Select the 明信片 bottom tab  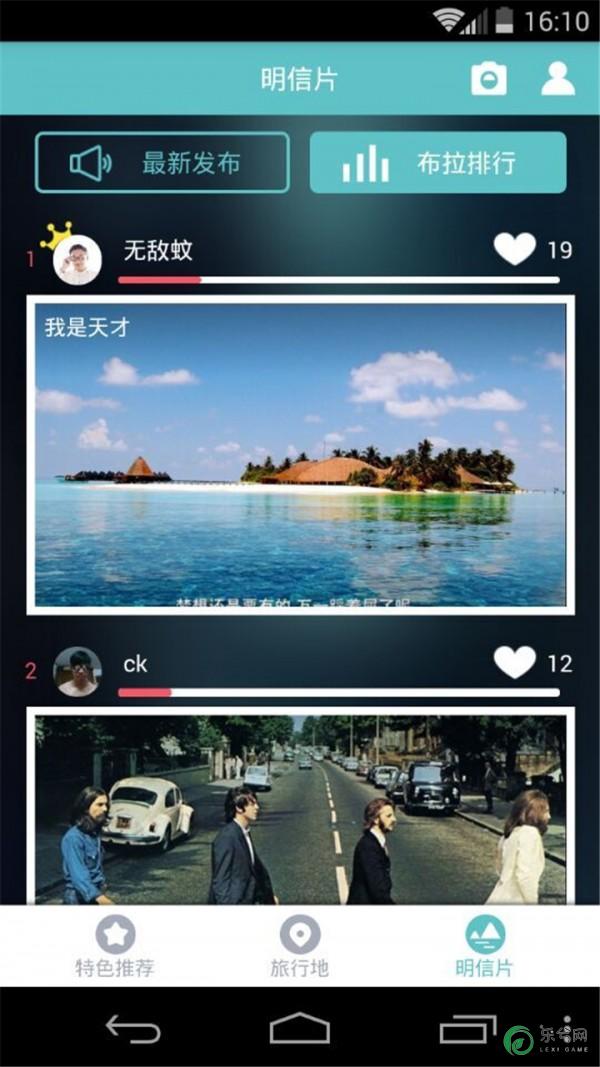click(484, 947)
